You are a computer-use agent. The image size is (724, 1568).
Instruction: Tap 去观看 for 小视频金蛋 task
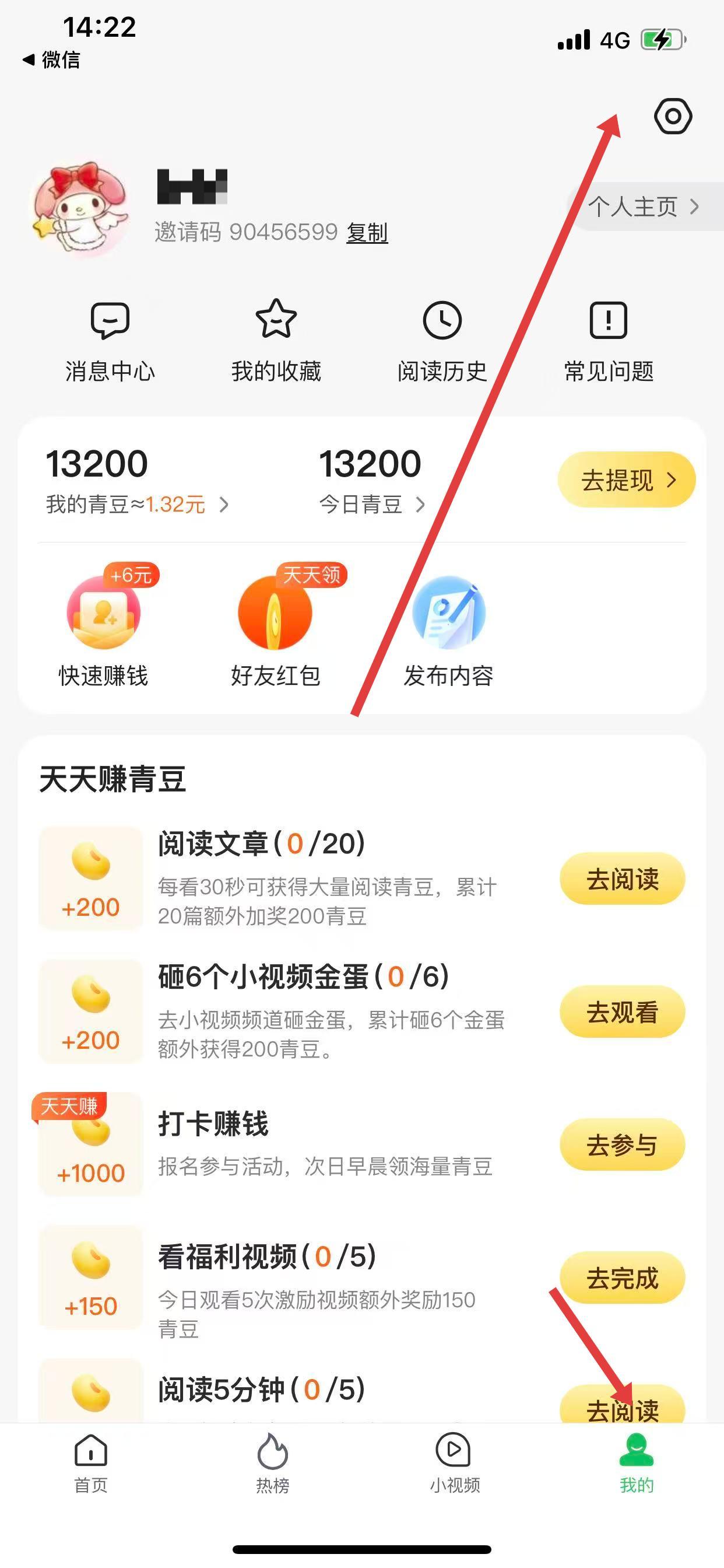[622, 1012]
